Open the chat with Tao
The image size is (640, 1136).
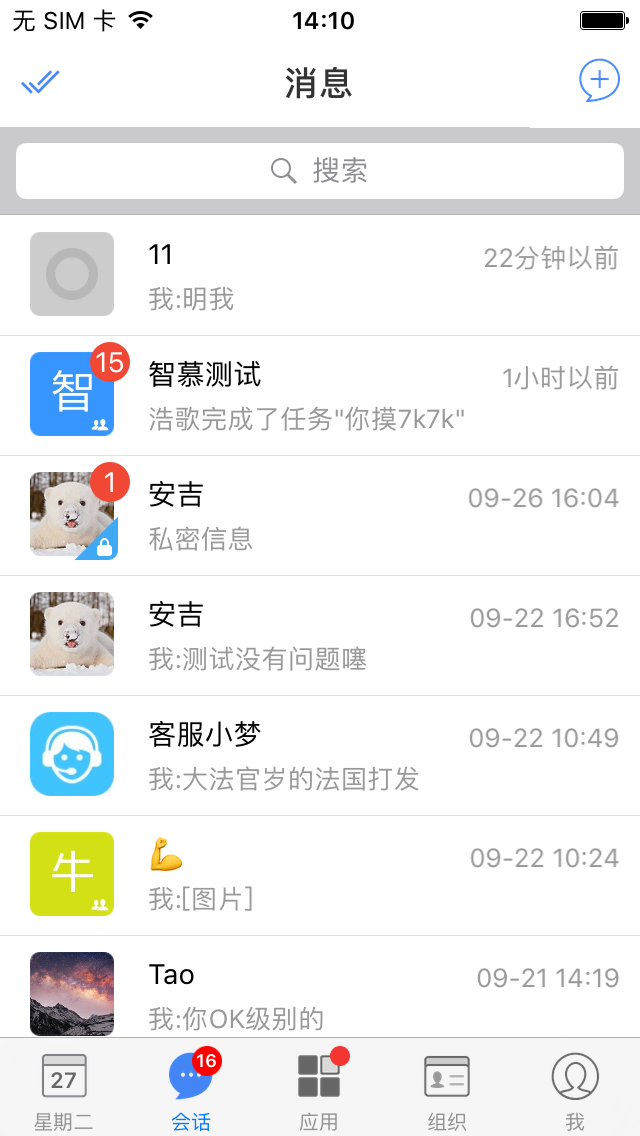click(320, 987)
